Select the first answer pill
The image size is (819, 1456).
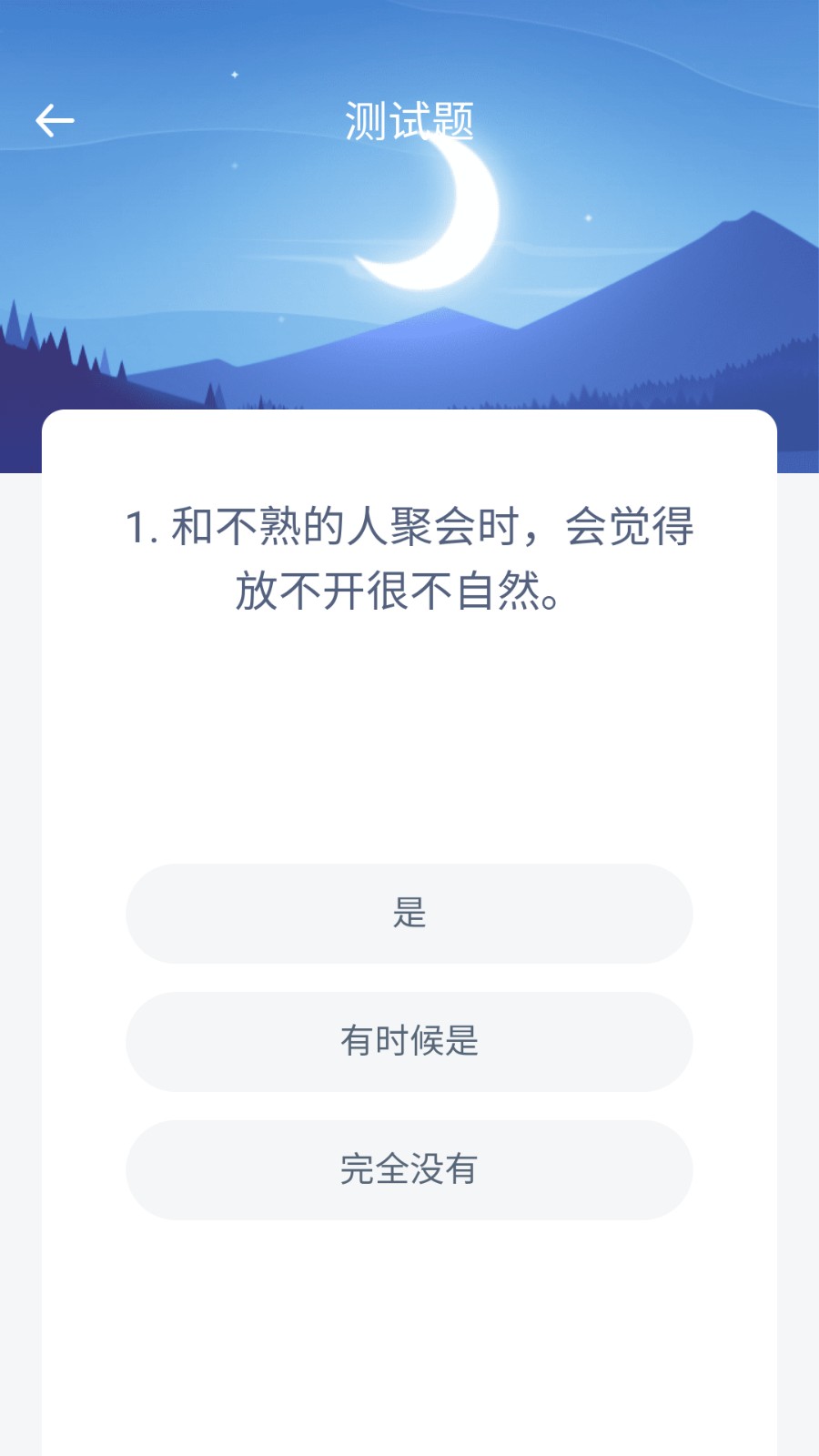pyautogui.click(x=409, y=913)
